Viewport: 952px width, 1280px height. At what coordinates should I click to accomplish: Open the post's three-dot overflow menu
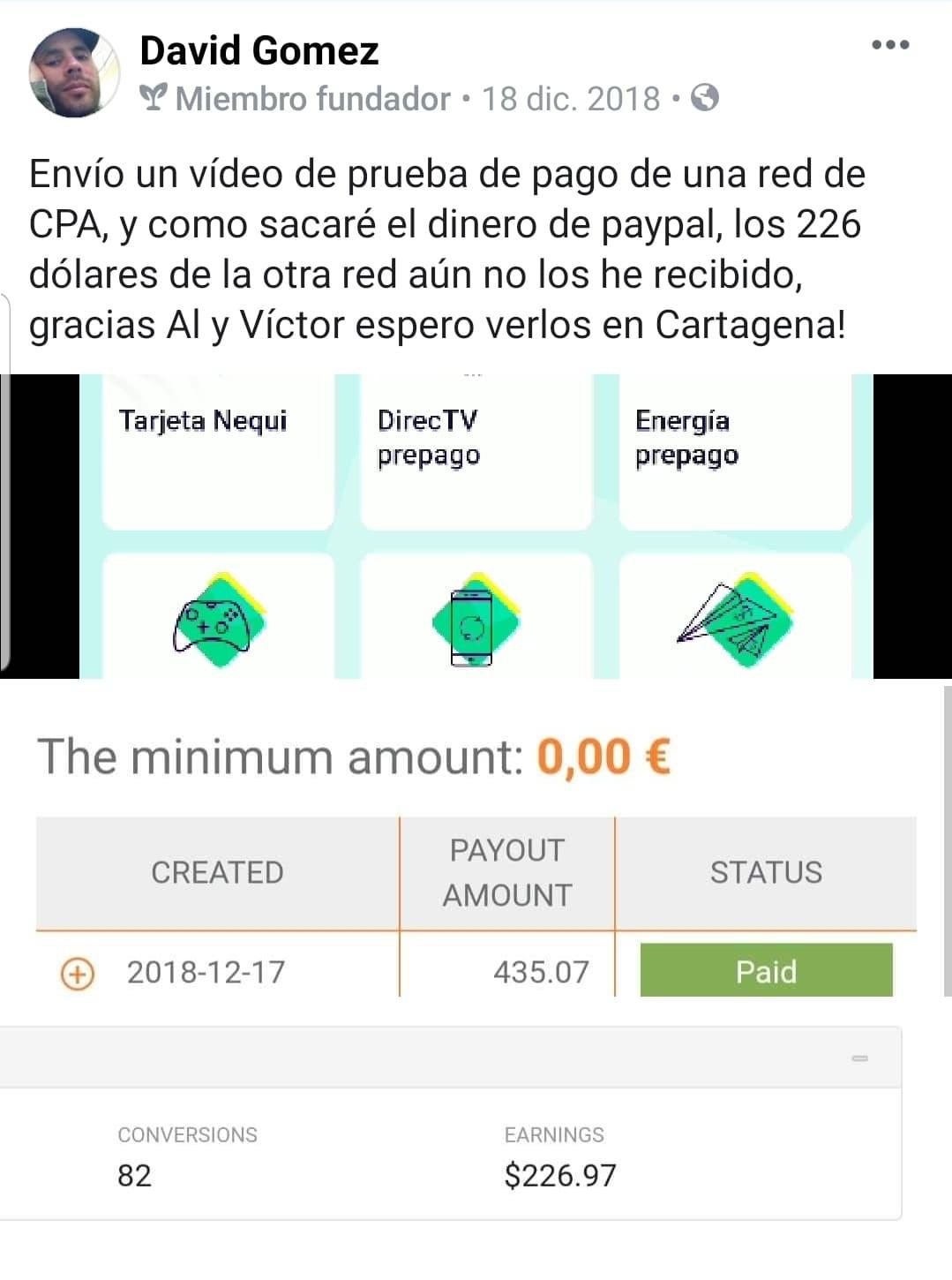click(x=889, y=45)
